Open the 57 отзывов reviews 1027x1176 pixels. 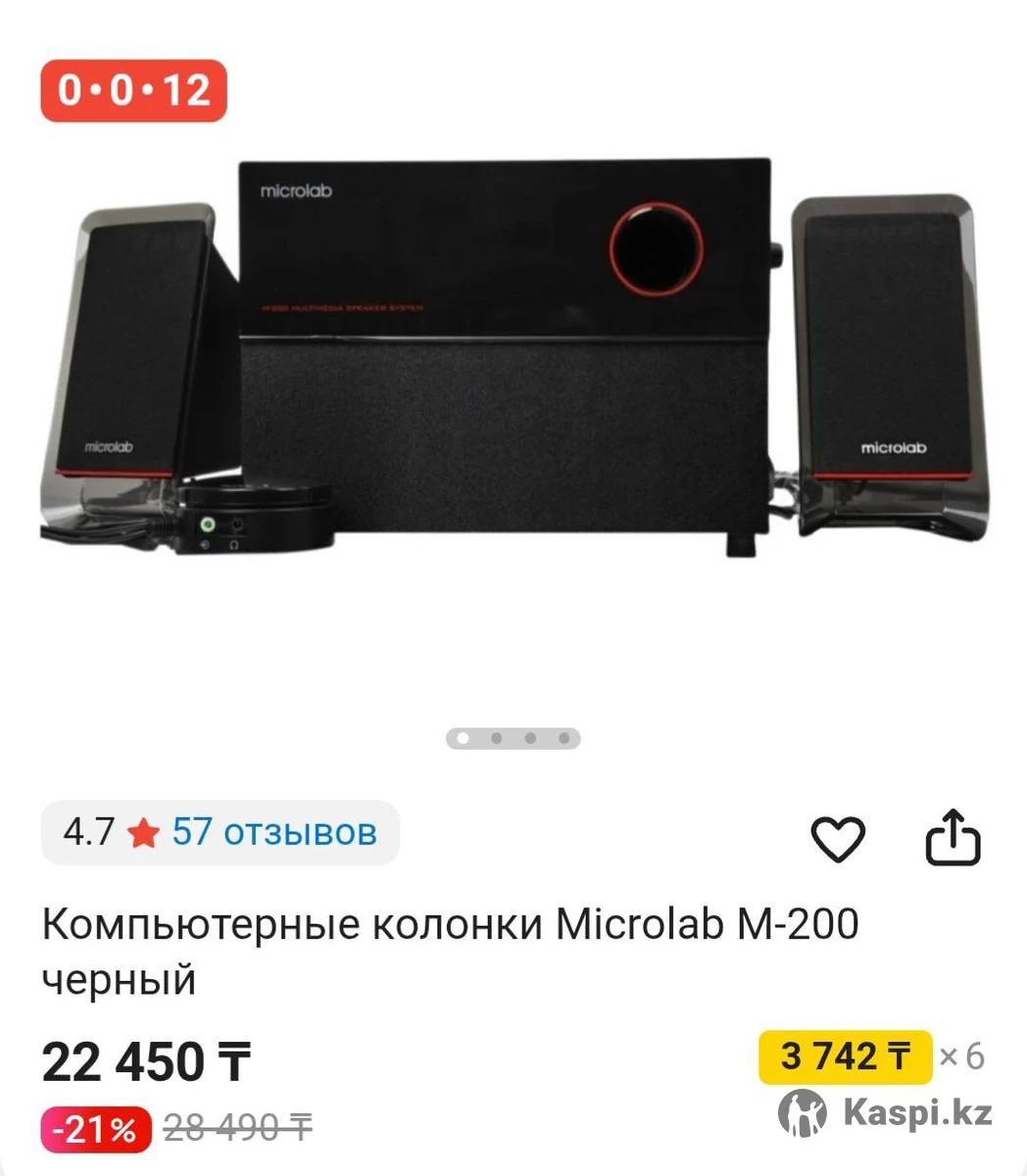[x=274, y=833]
